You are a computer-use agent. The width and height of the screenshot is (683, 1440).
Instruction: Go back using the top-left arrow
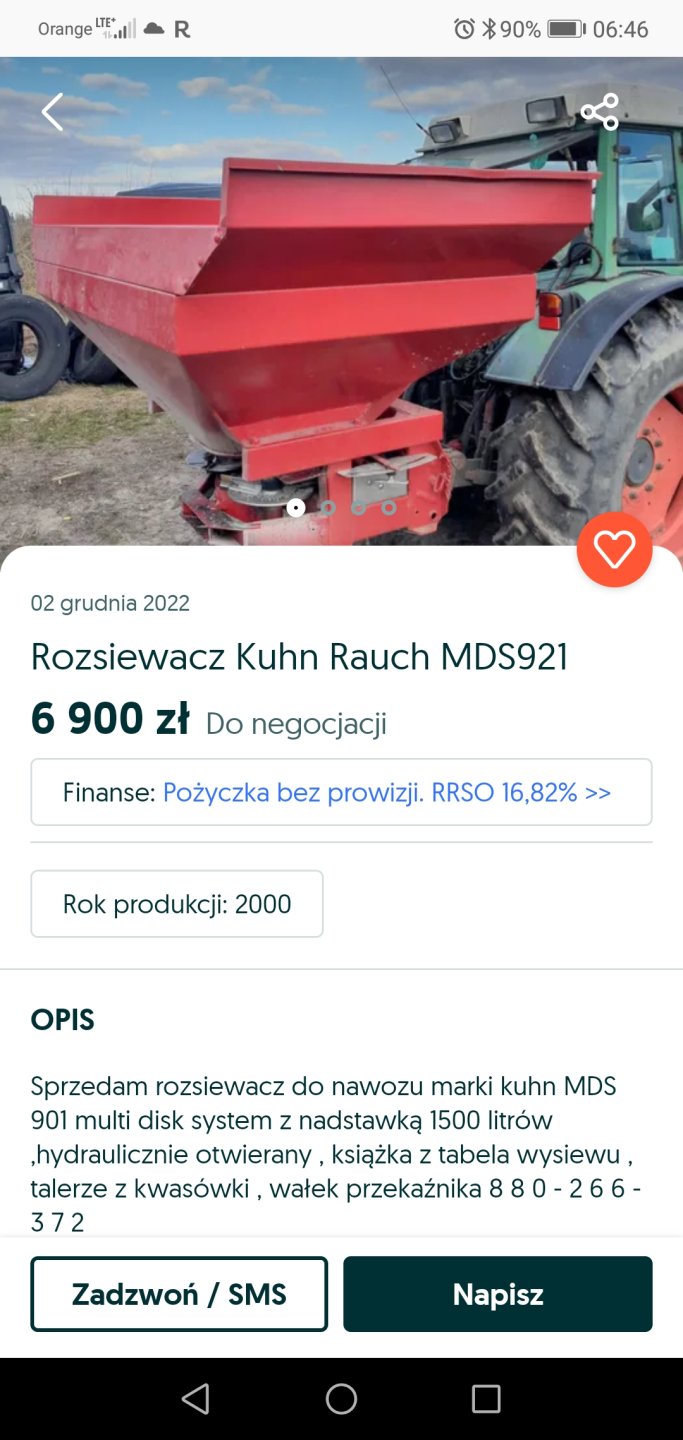[x=52, y=112]
